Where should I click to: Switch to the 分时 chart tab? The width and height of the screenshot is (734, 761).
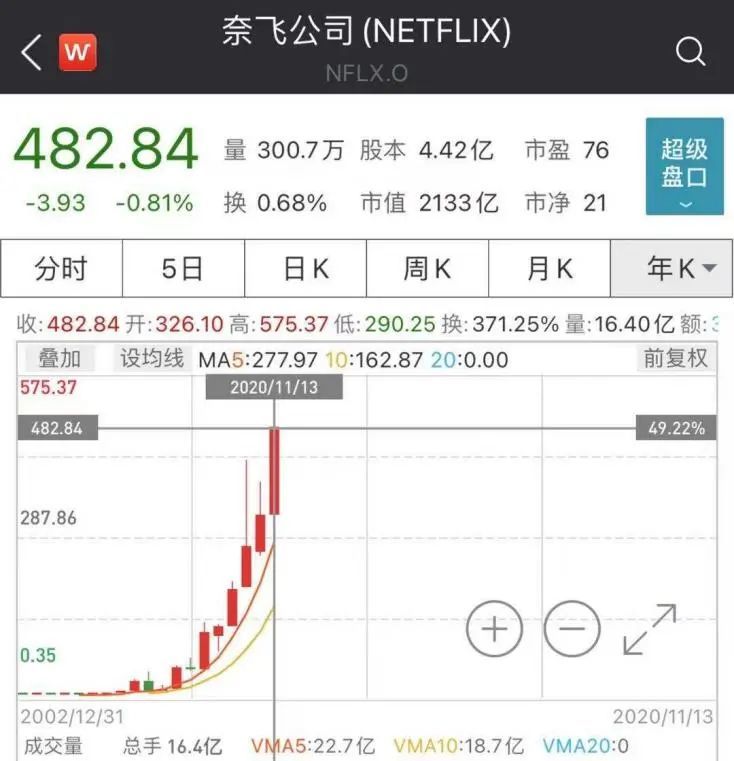(x=61, y=268)
